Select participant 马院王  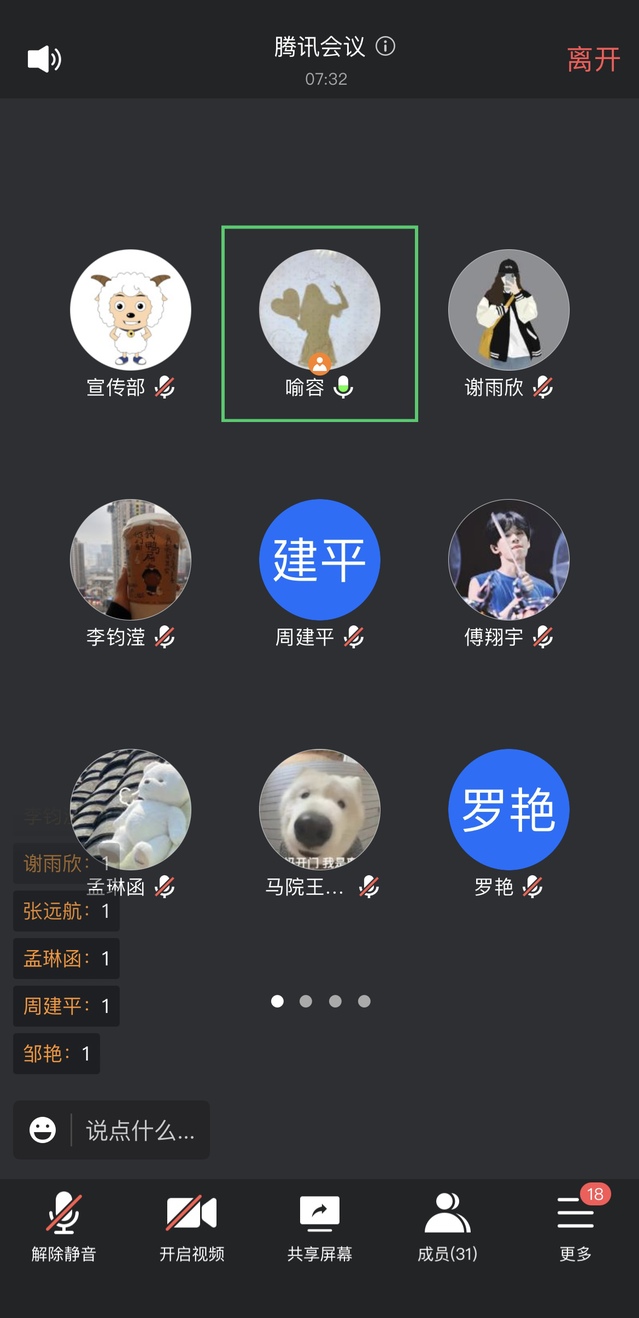319,810
